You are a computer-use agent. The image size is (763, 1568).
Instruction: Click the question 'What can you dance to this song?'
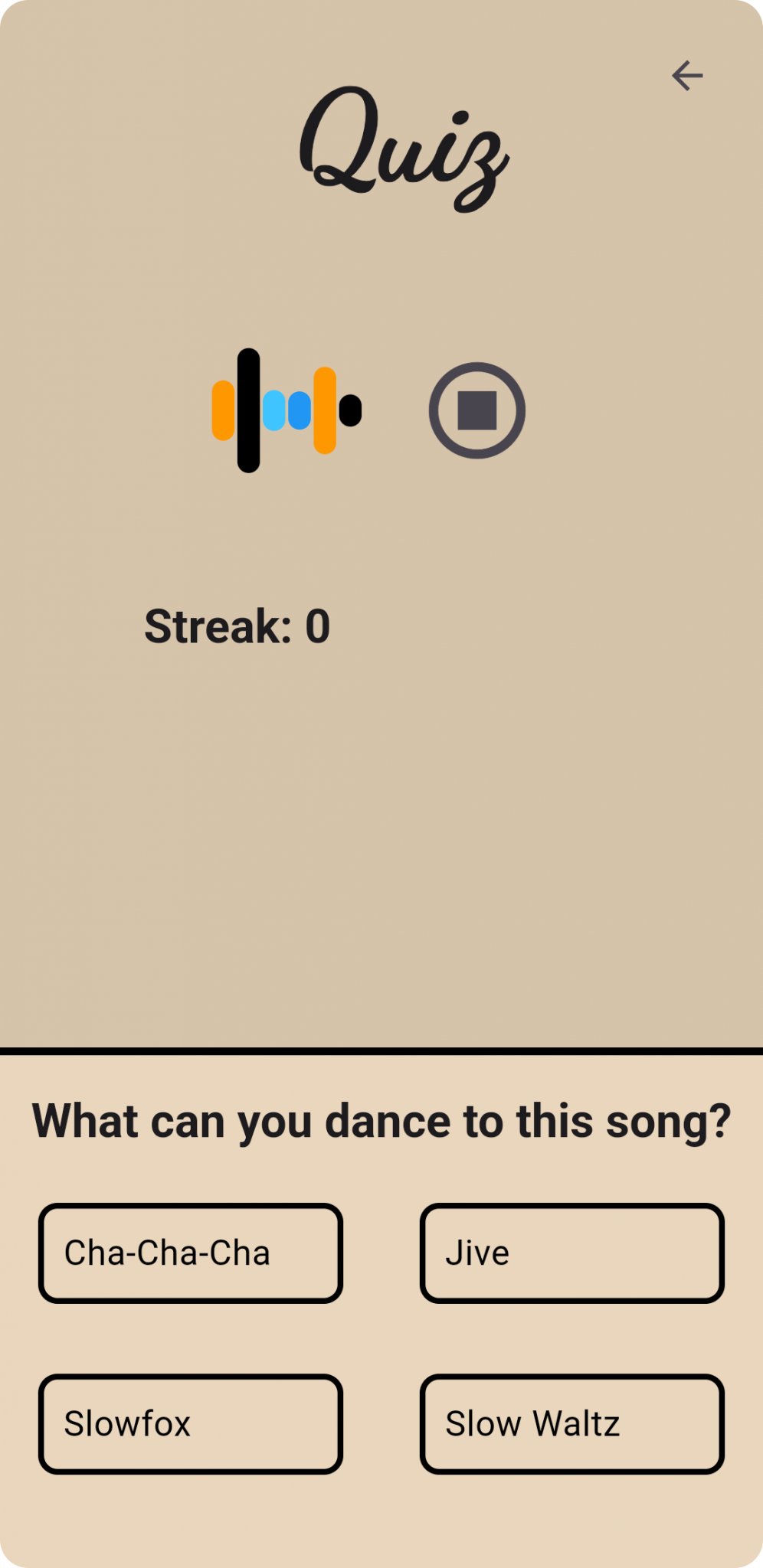pos(381,1120)
